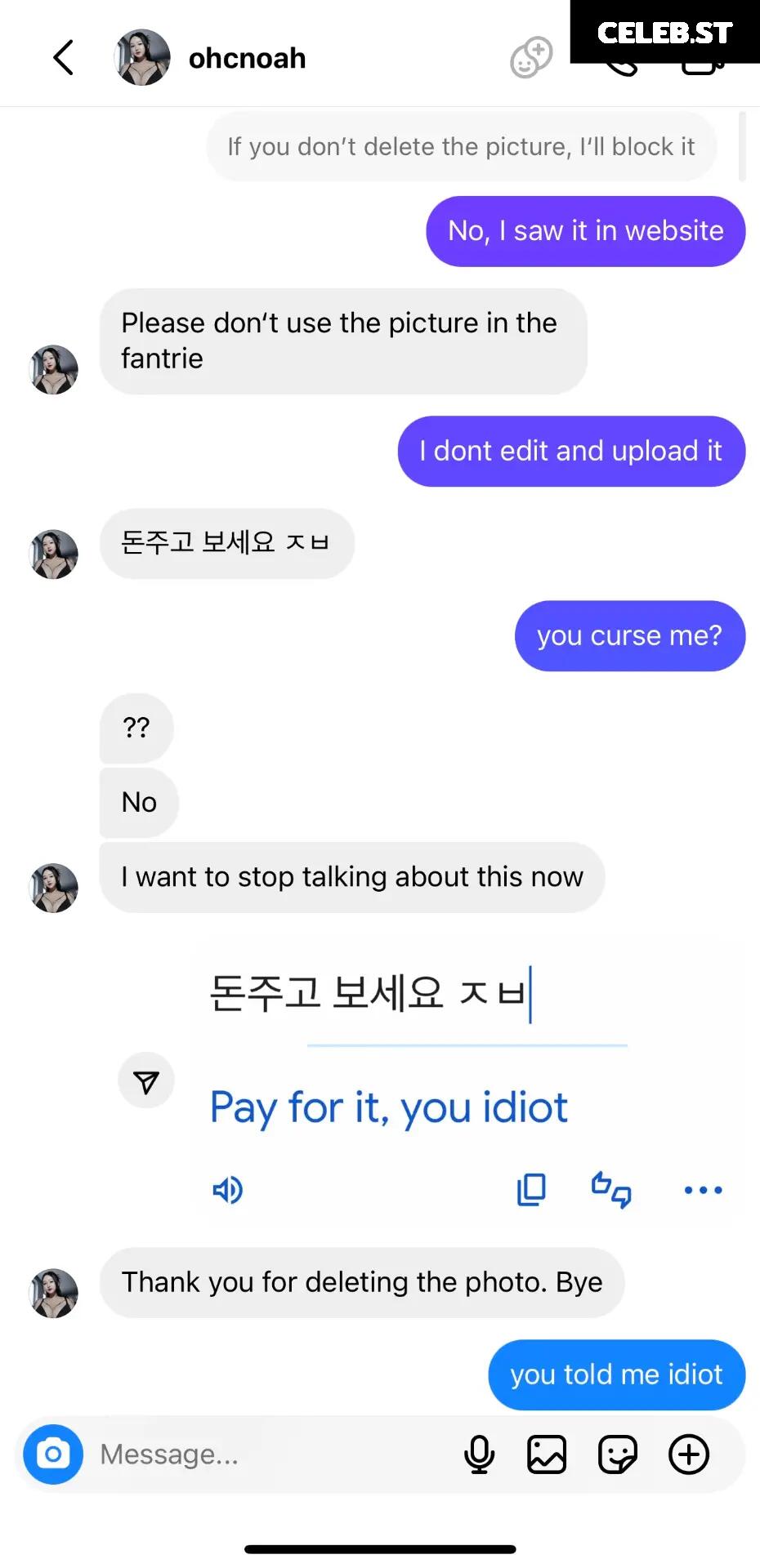Record a voice message with the microphone
The image size is (760, 1568).
pos(480,1454)
